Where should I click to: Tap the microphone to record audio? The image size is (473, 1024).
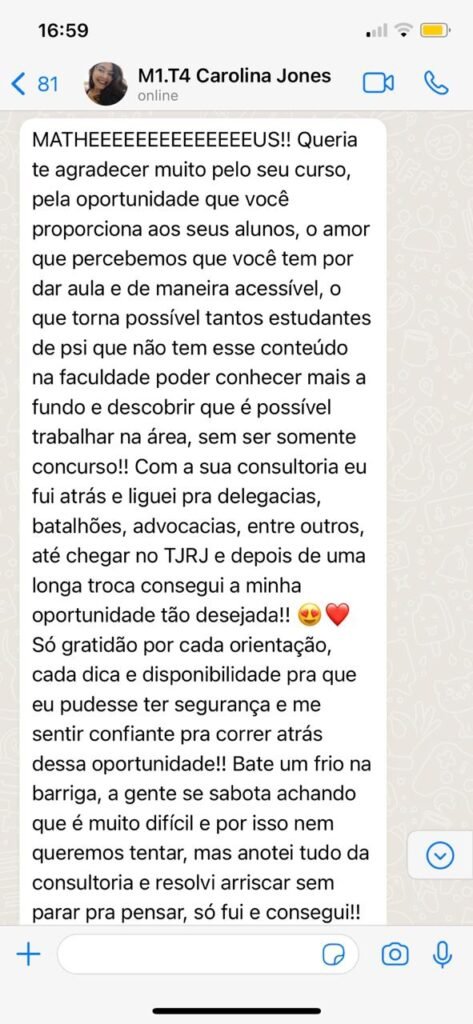442,955
